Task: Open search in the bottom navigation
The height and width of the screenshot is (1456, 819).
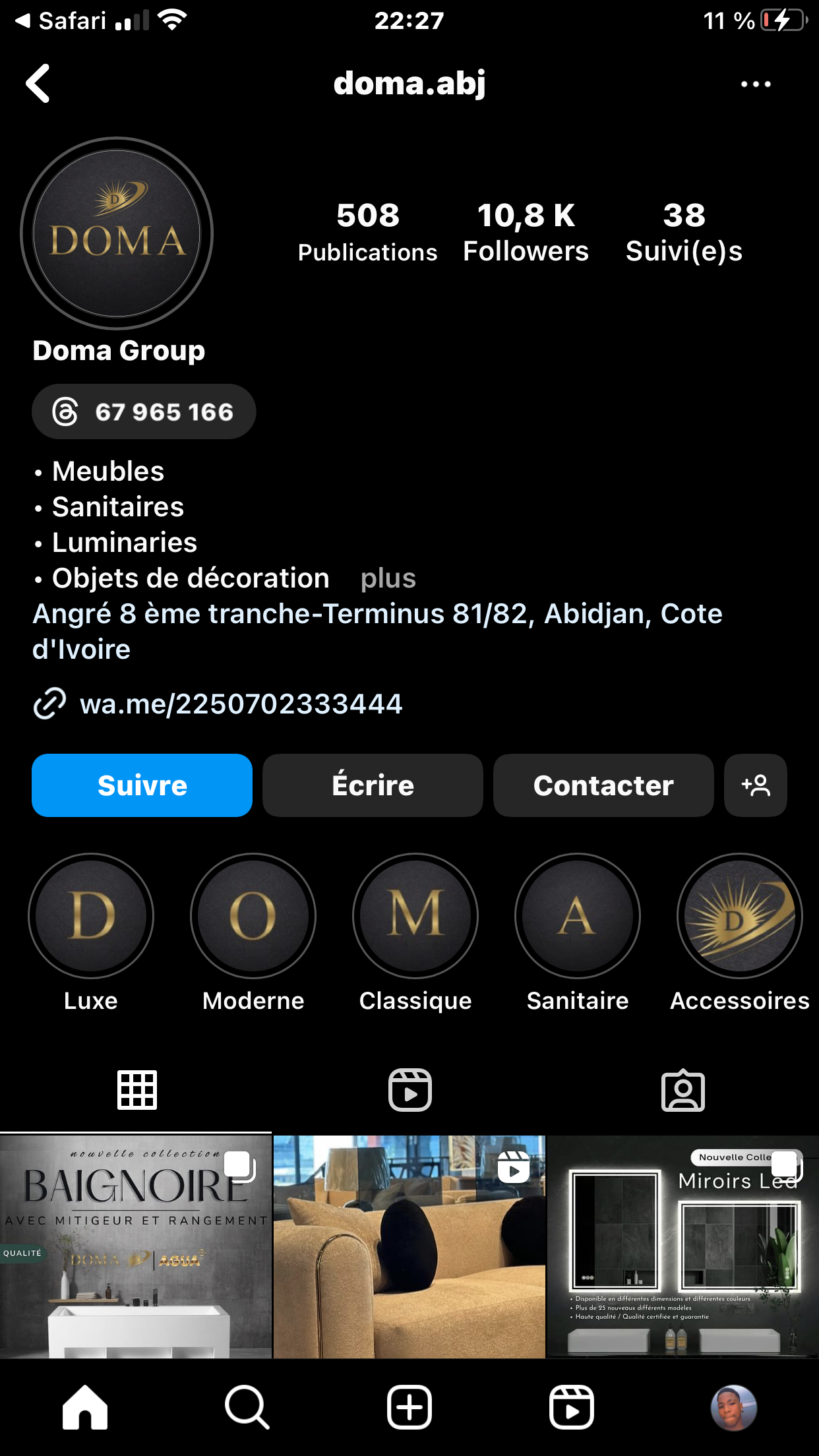Action: pyautogui.click(x=247, y=1407)
